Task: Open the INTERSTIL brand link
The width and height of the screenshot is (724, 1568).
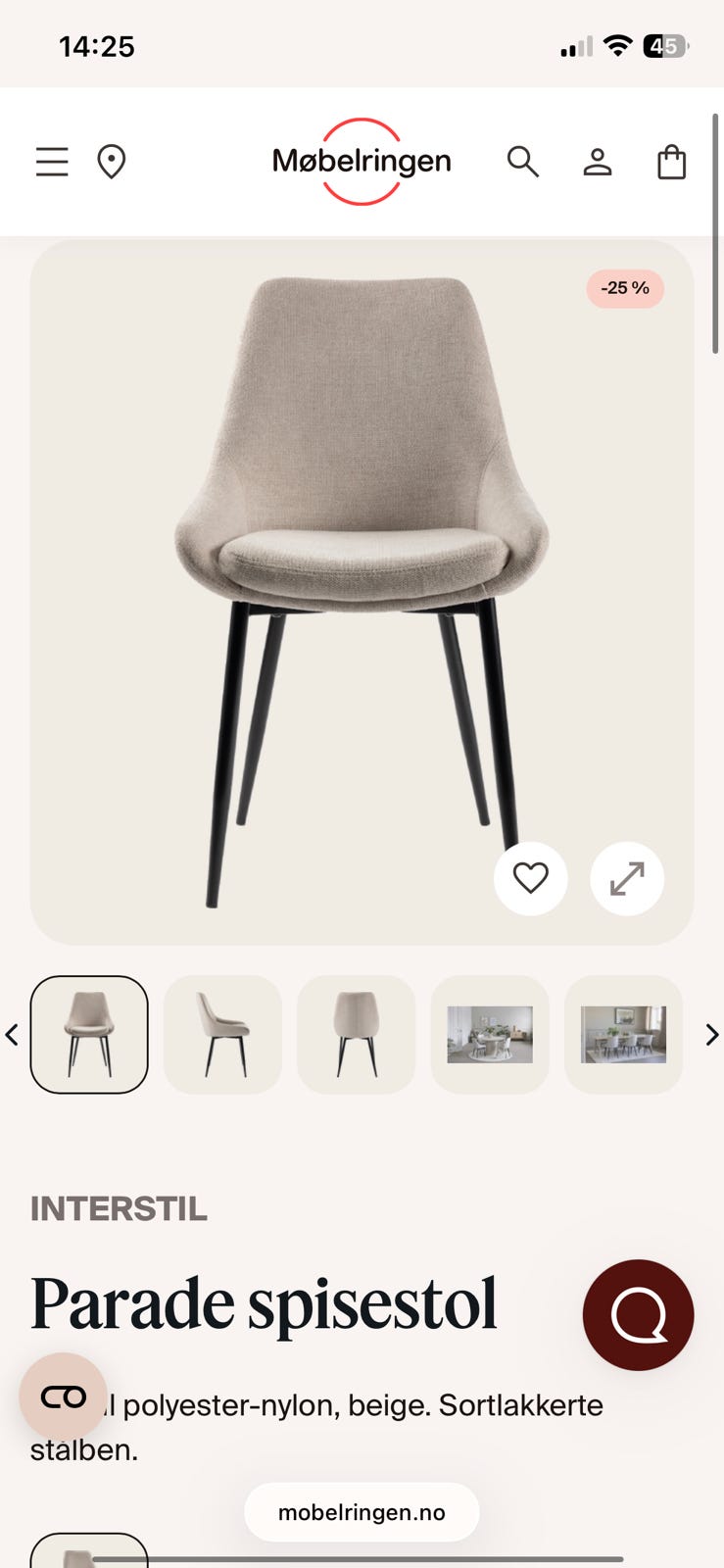Action: [119, 1208]
